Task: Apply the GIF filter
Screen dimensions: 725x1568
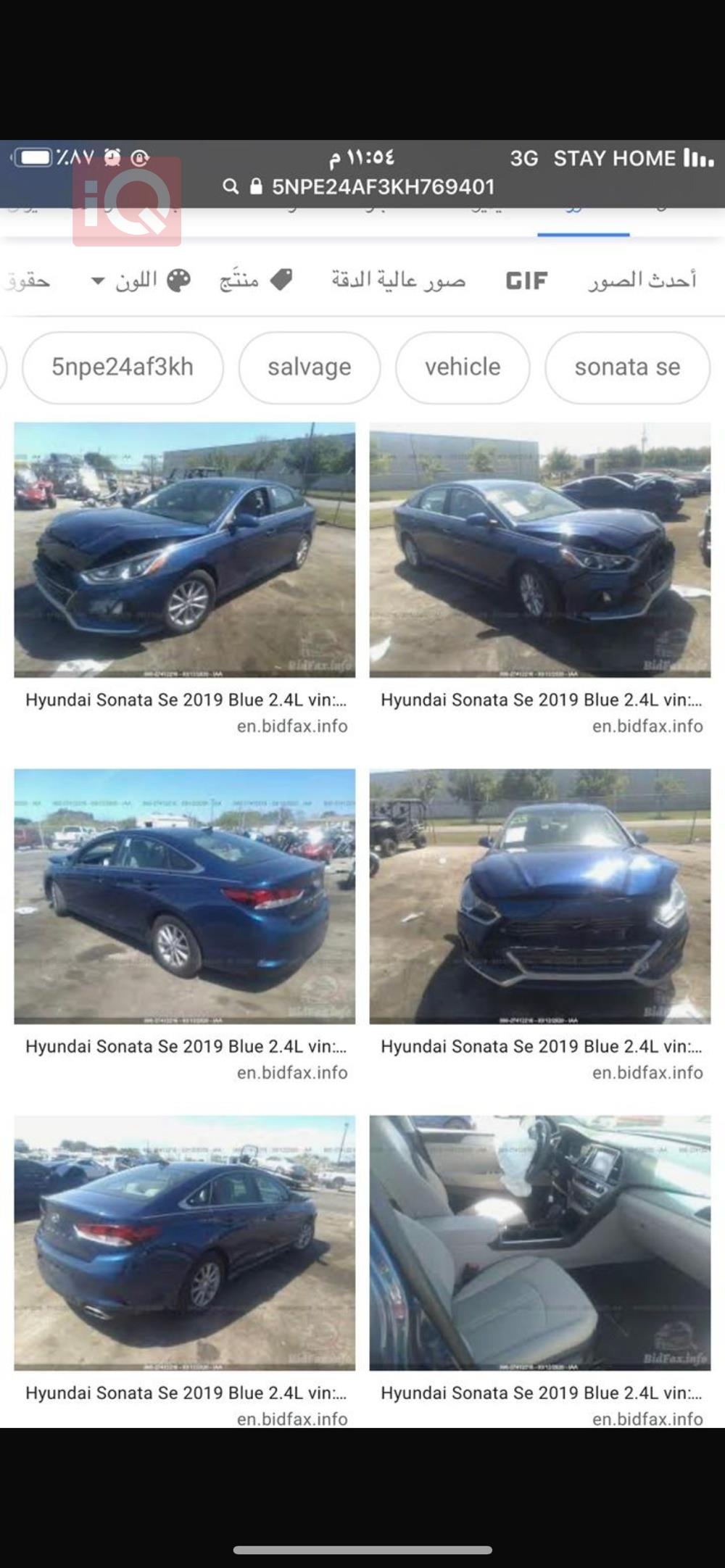Action: [x=526, y=281]
